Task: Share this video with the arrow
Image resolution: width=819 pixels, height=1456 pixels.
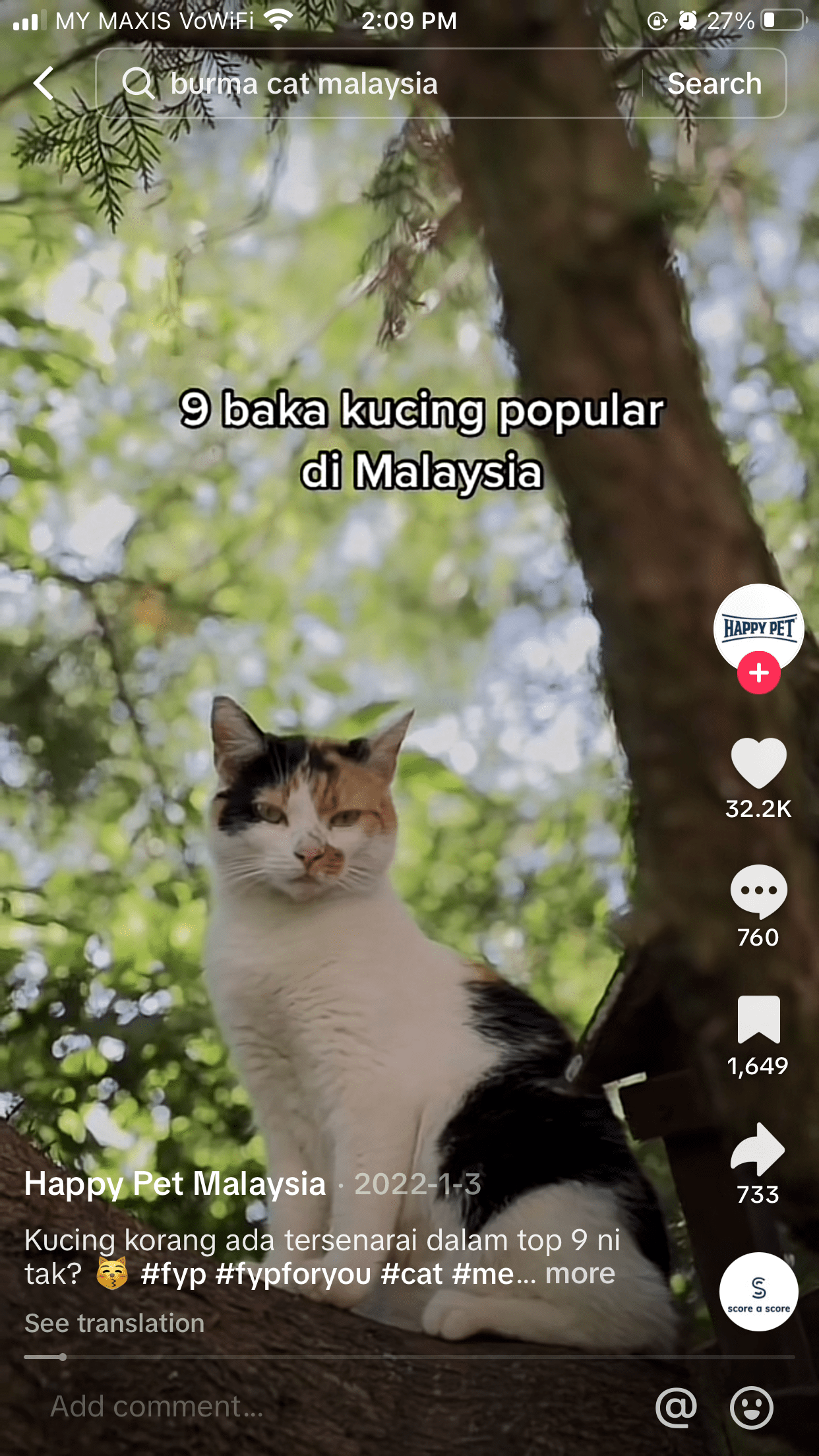Action: (758, 1149)
